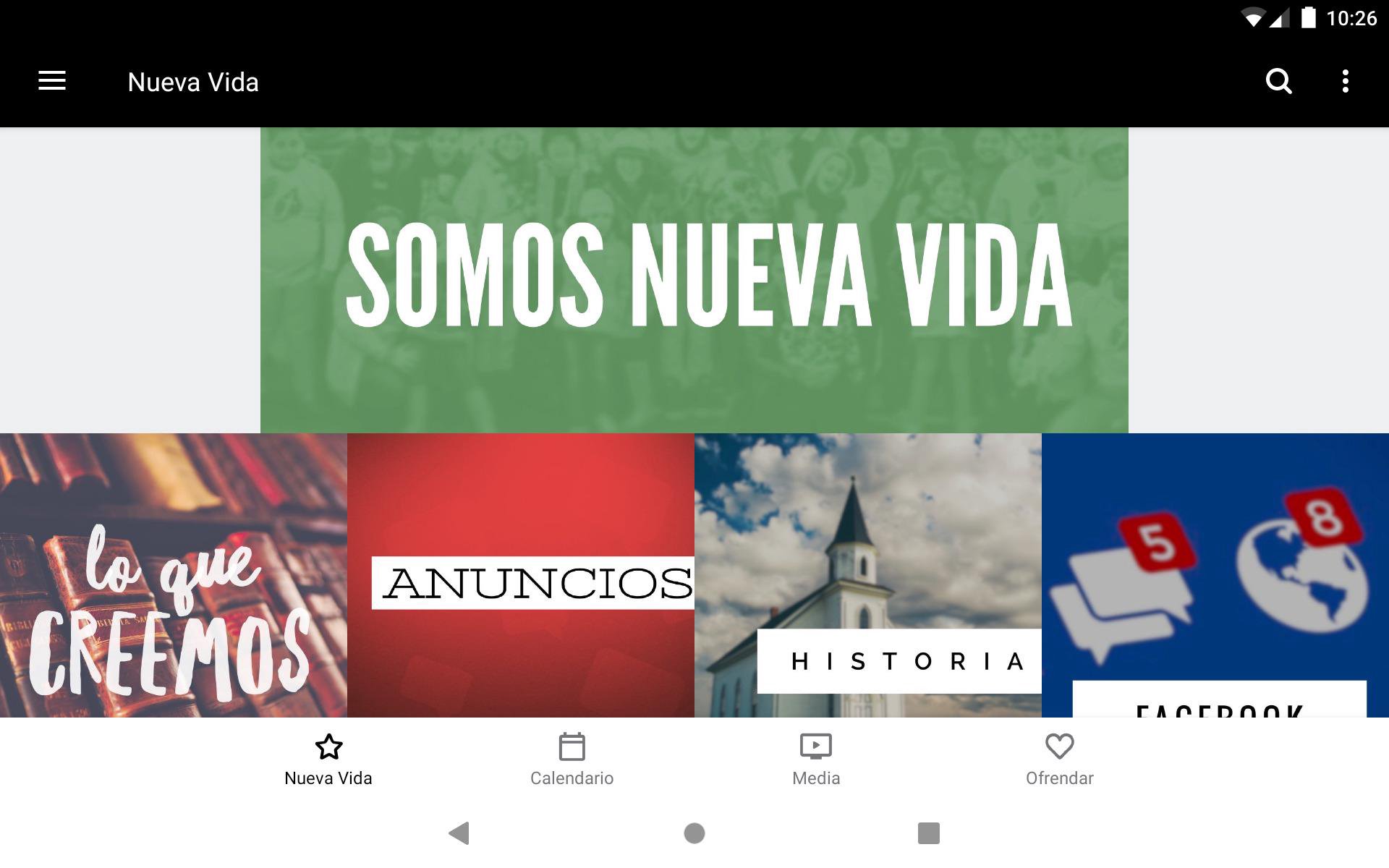
Task: Switch to the Calendario tab
Action: tap(572, 759)
